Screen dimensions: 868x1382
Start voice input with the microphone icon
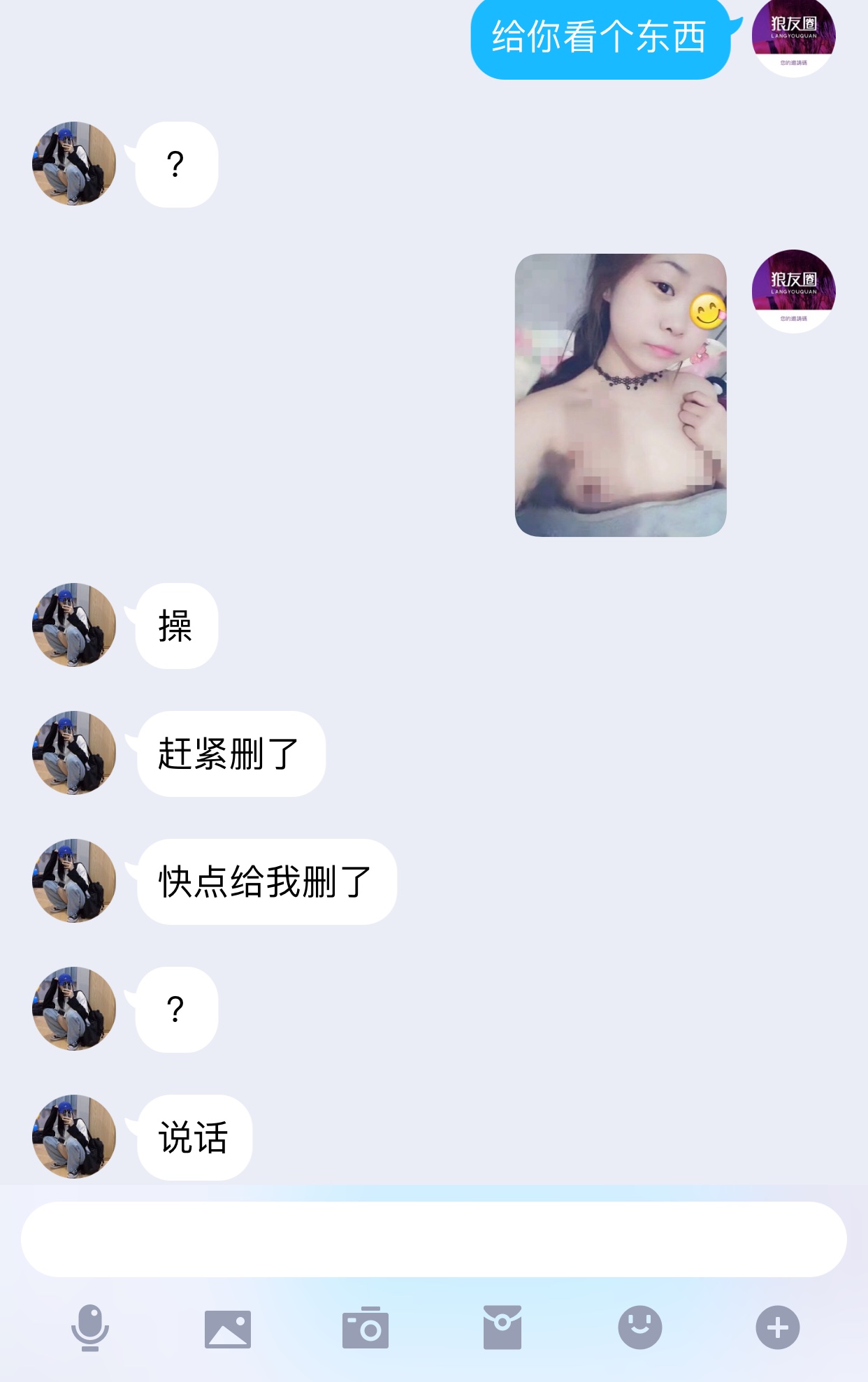(x=90, y=1327)
